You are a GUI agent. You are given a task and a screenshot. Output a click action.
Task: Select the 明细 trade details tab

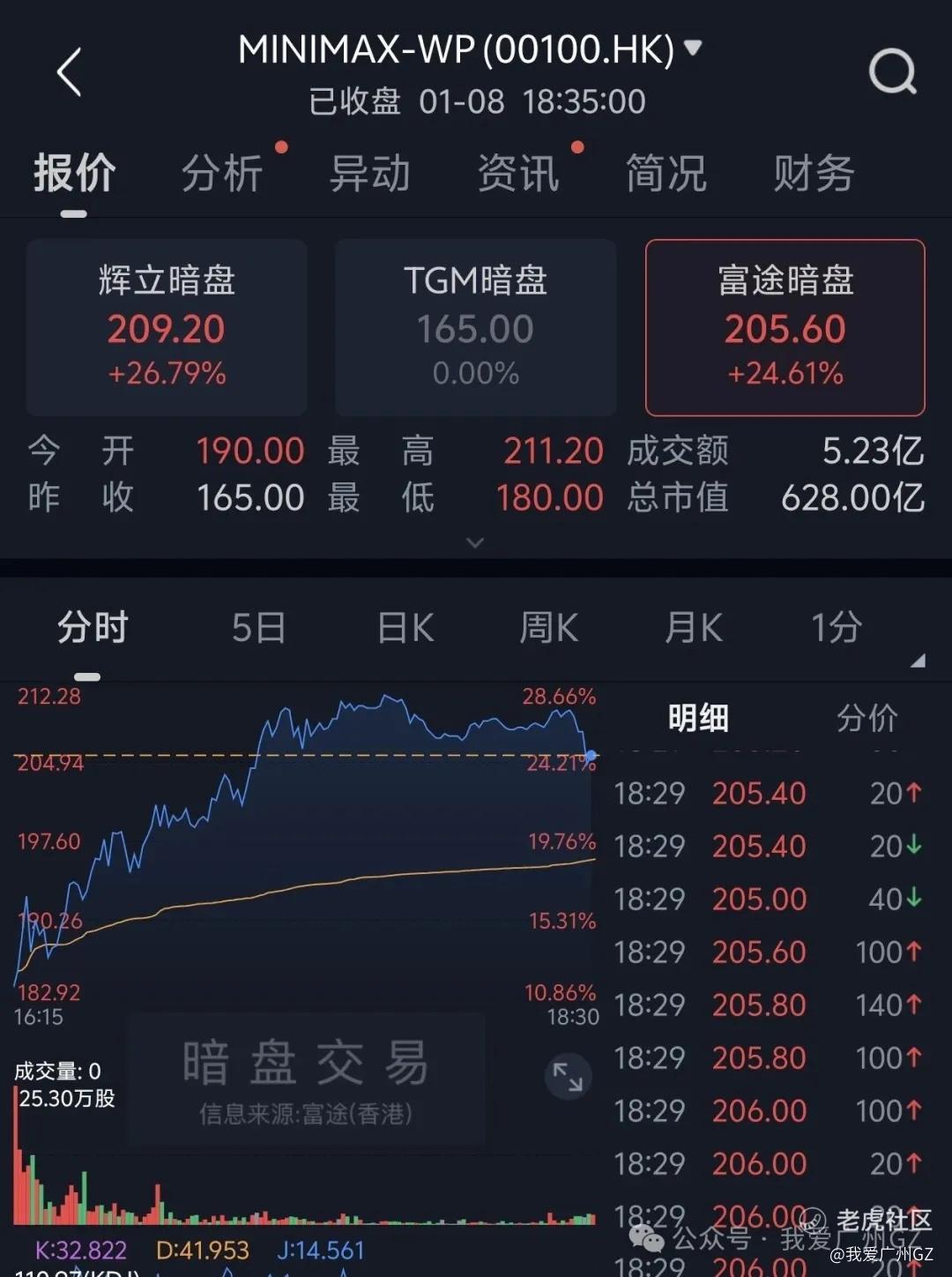(x=698, y=718)
